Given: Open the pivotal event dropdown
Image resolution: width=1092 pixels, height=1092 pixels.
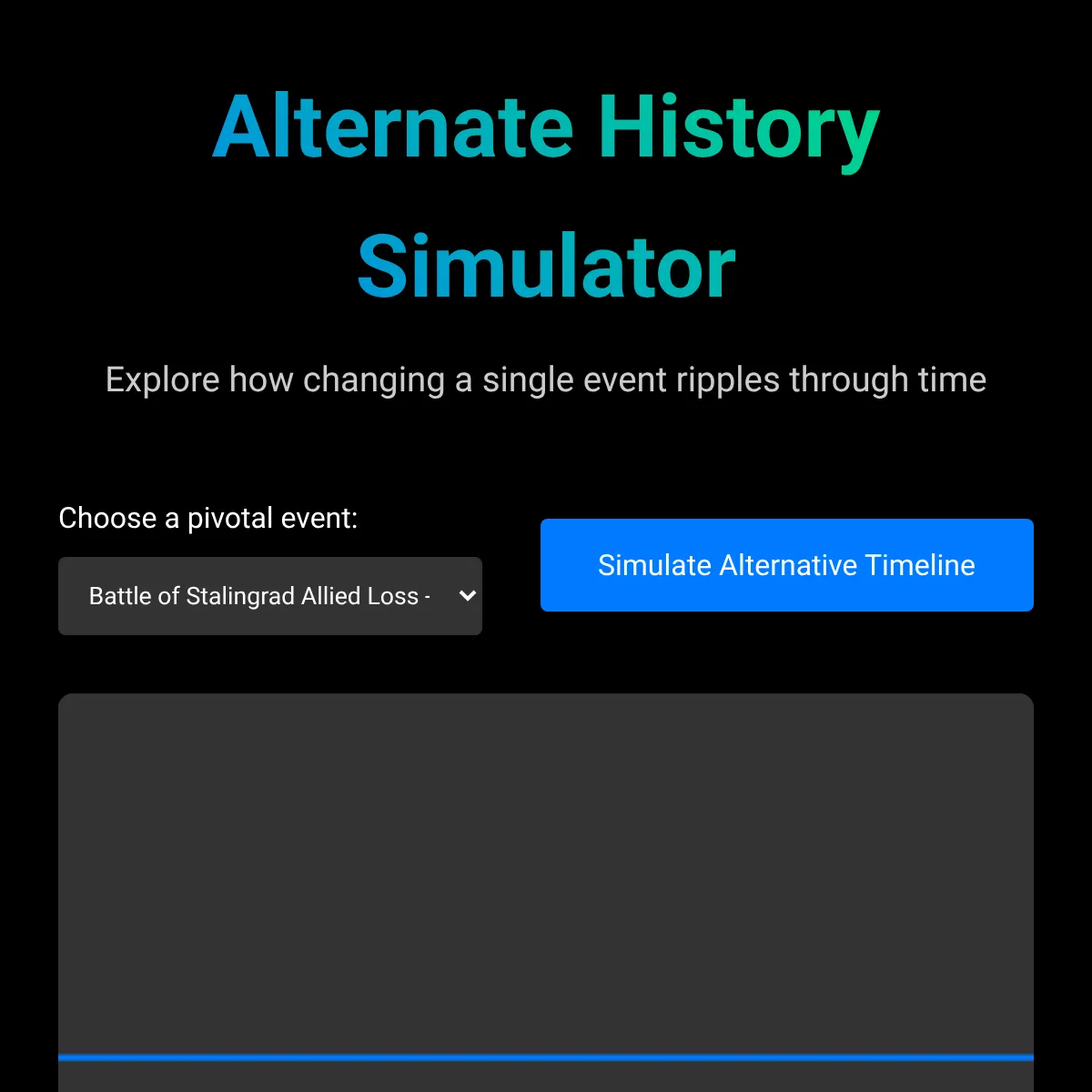Looking at the screenshot, I should point(270,596).
